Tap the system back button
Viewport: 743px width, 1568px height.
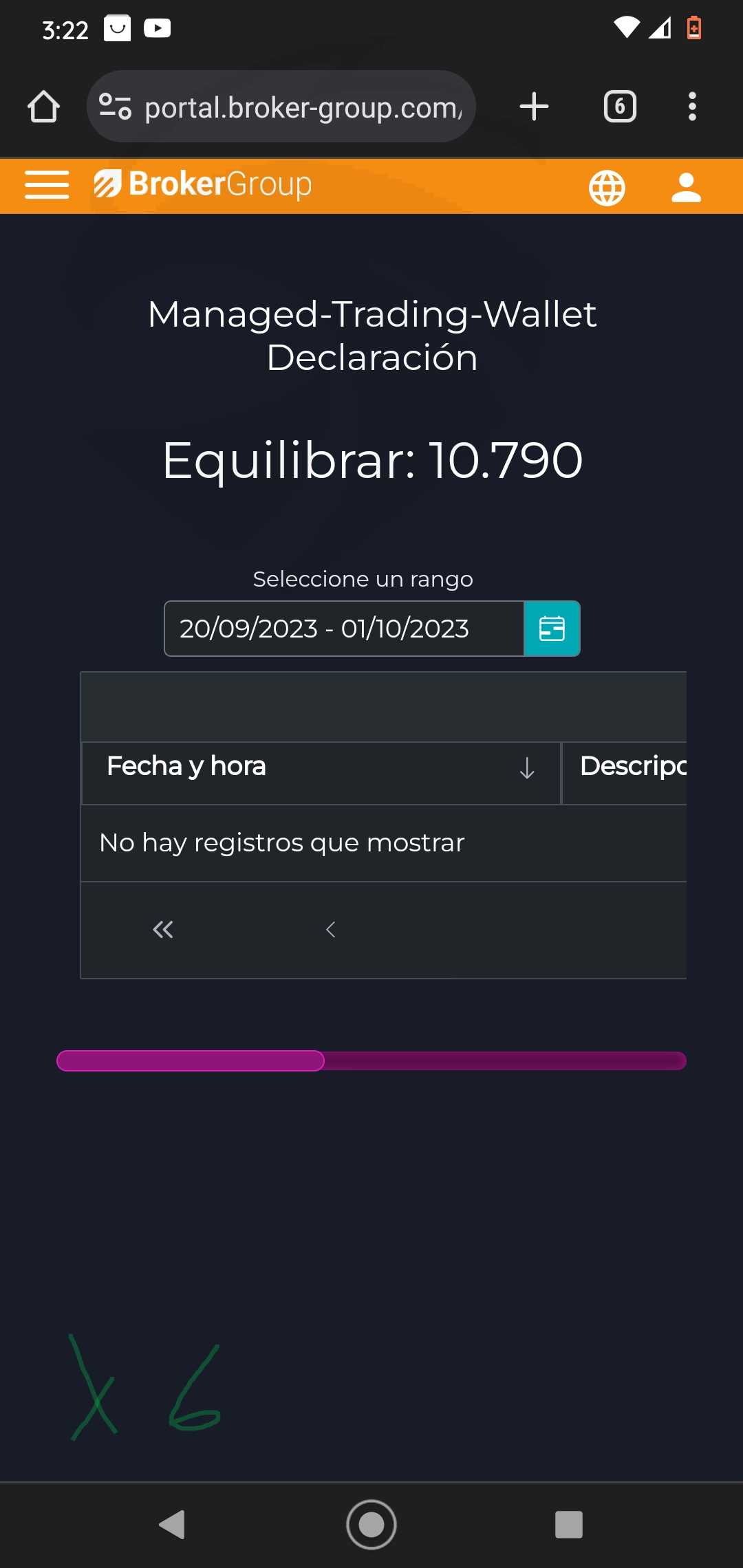pyautogui.click(x=172, y=1525)
